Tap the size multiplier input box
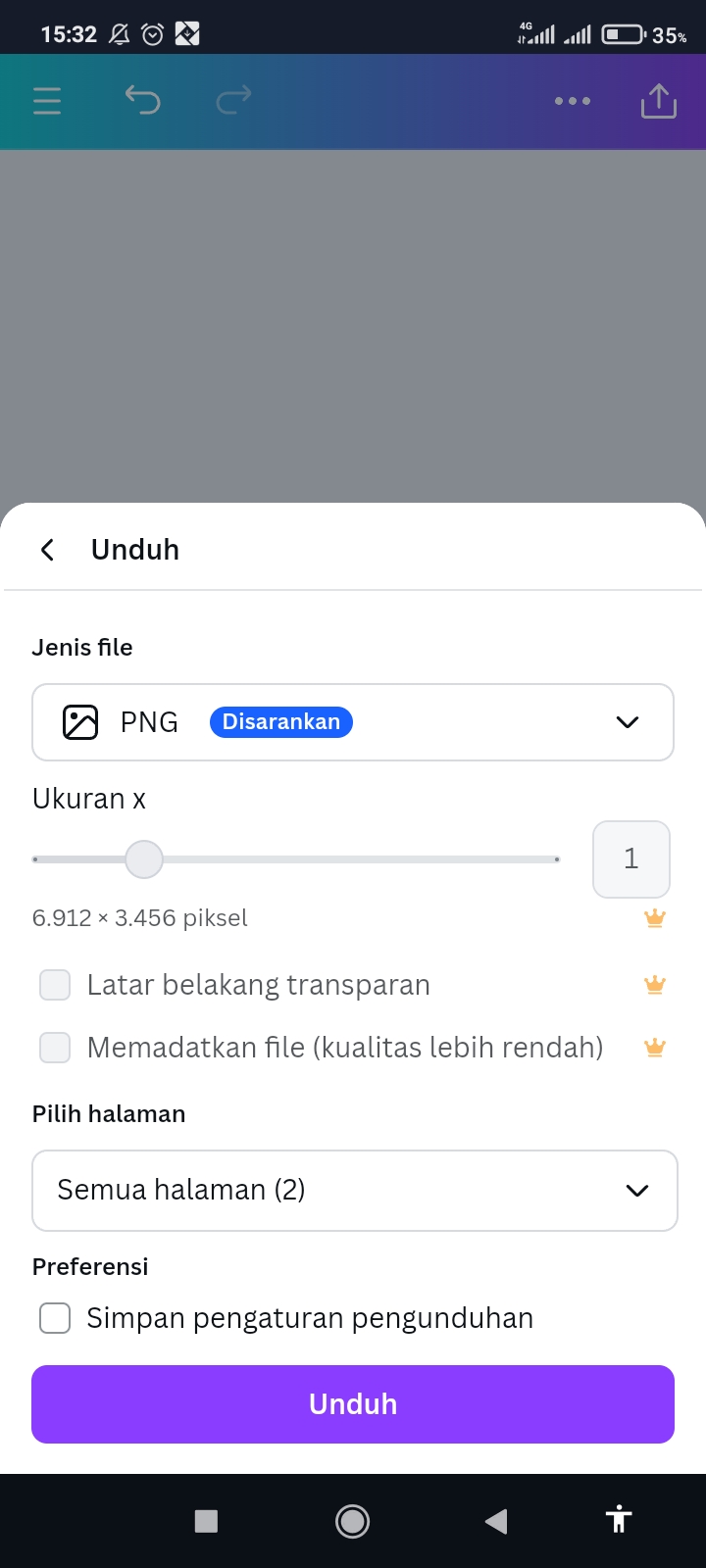 630,859
